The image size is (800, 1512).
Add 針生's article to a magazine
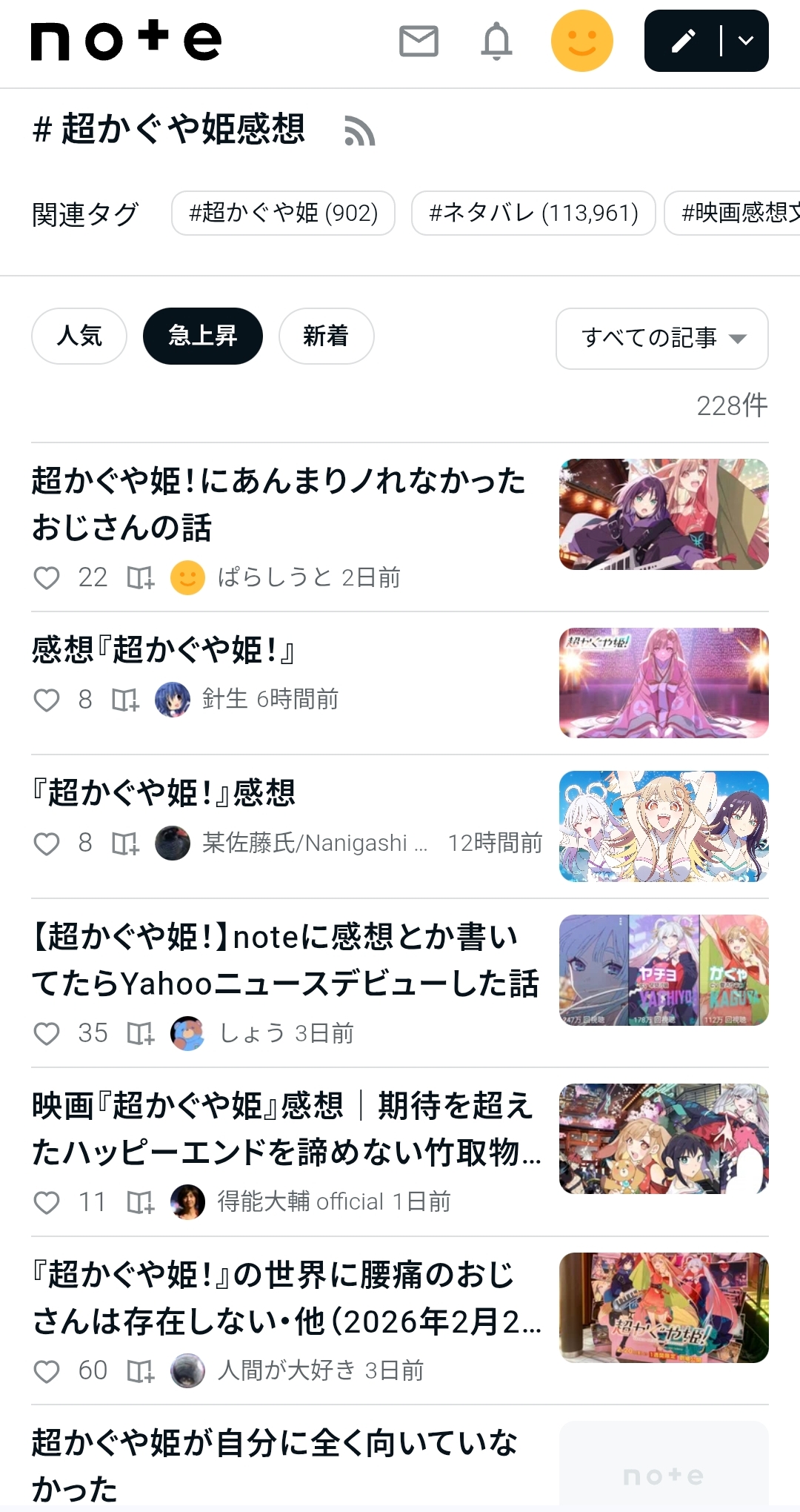(125, 700)
